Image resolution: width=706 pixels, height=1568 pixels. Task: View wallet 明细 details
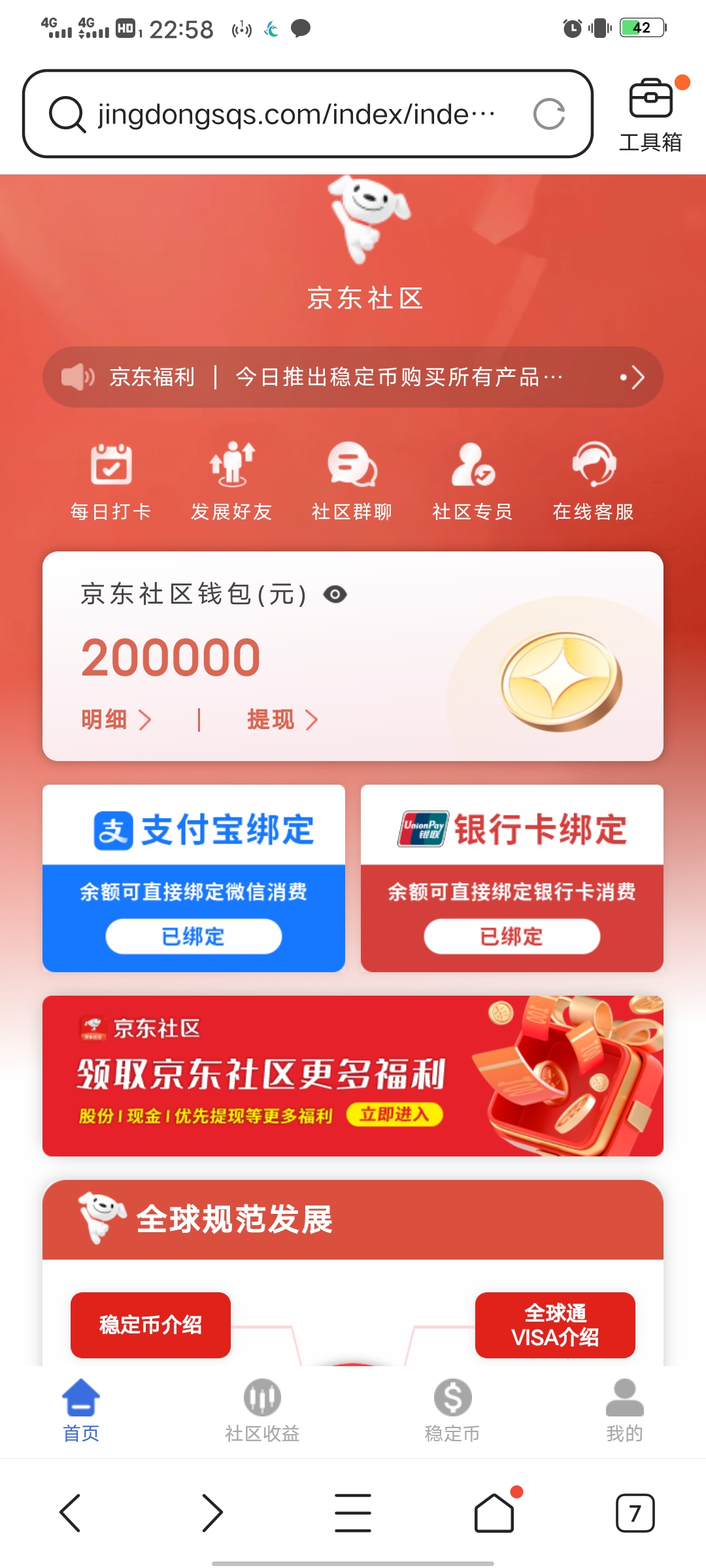(116, 720)
